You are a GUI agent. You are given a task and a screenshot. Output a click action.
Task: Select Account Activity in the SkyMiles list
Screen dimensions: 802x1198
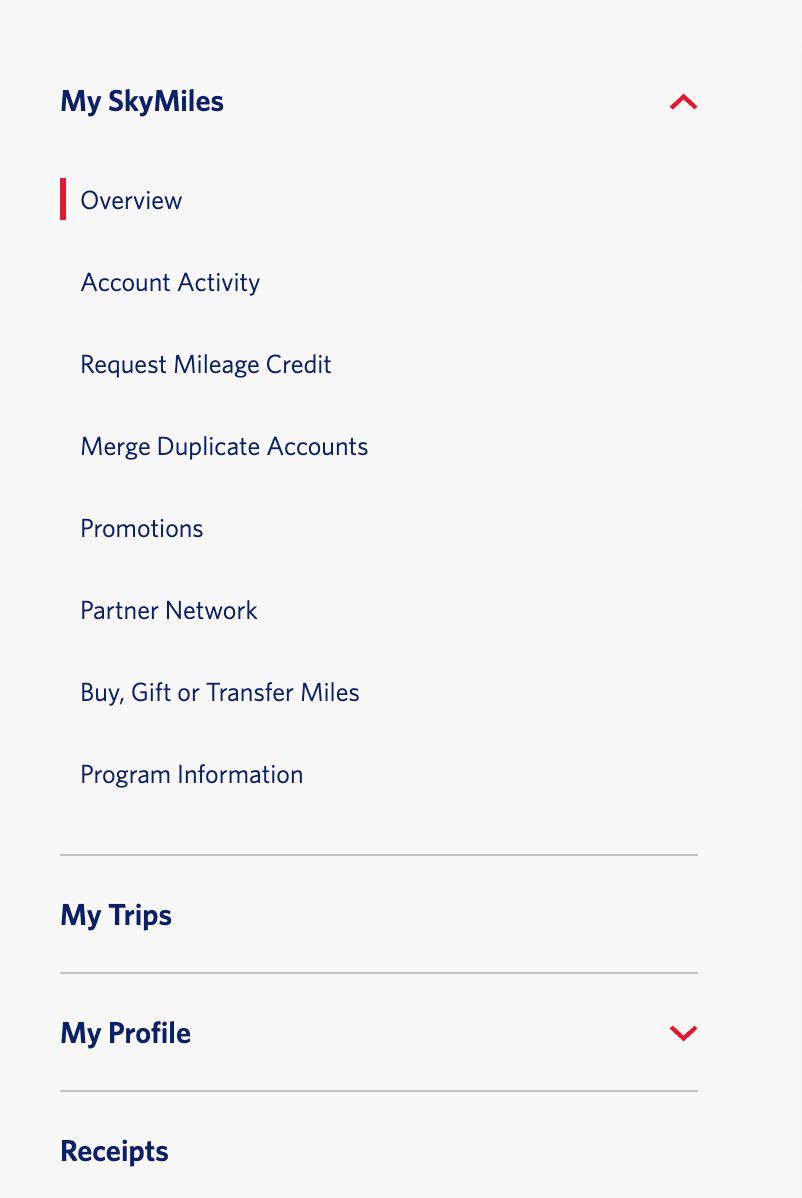pyautogui.click(x=170, y=282)
